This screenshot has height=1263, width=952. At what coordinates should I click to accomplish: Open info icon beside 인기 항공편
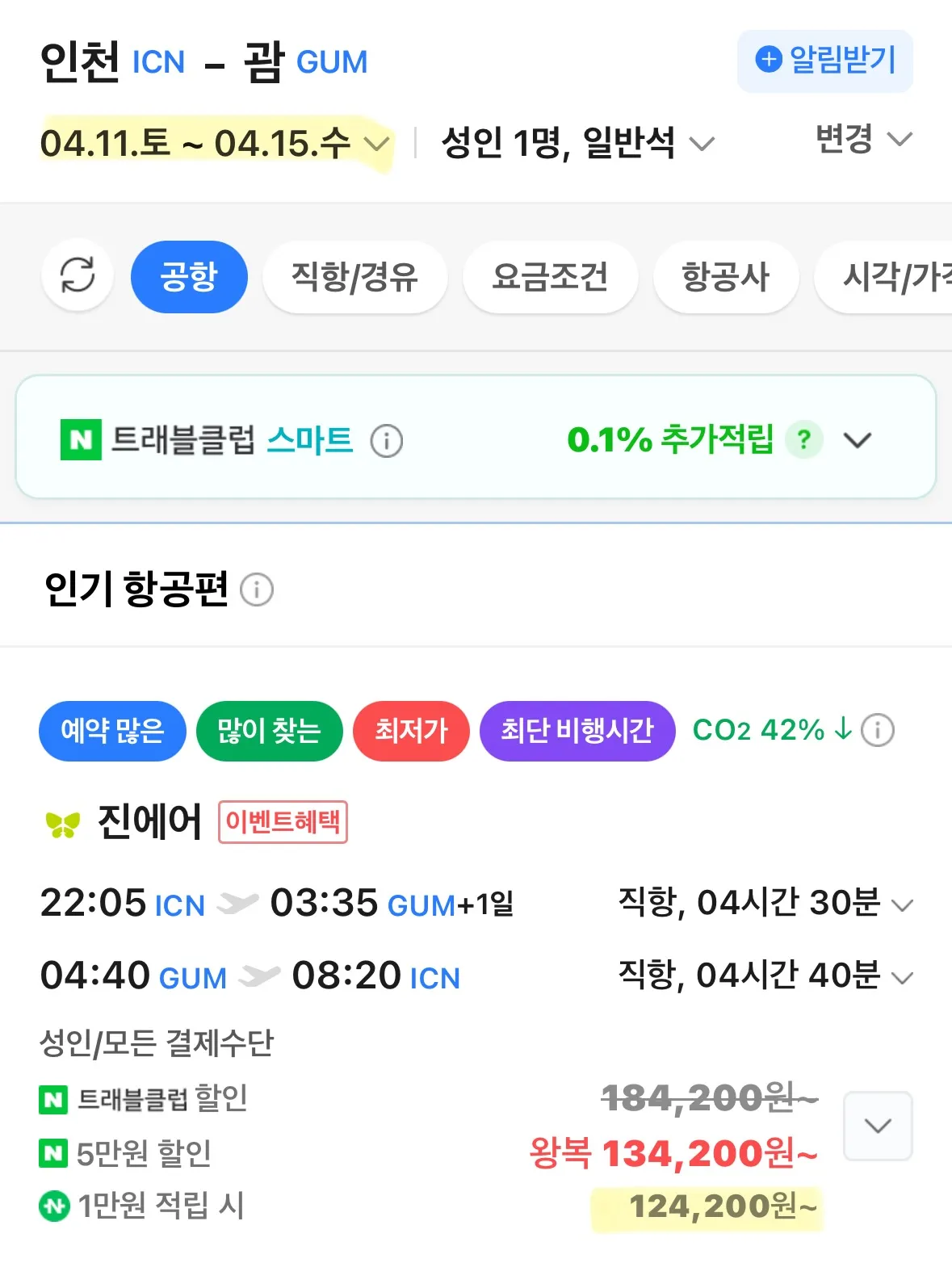click(258, 590)
